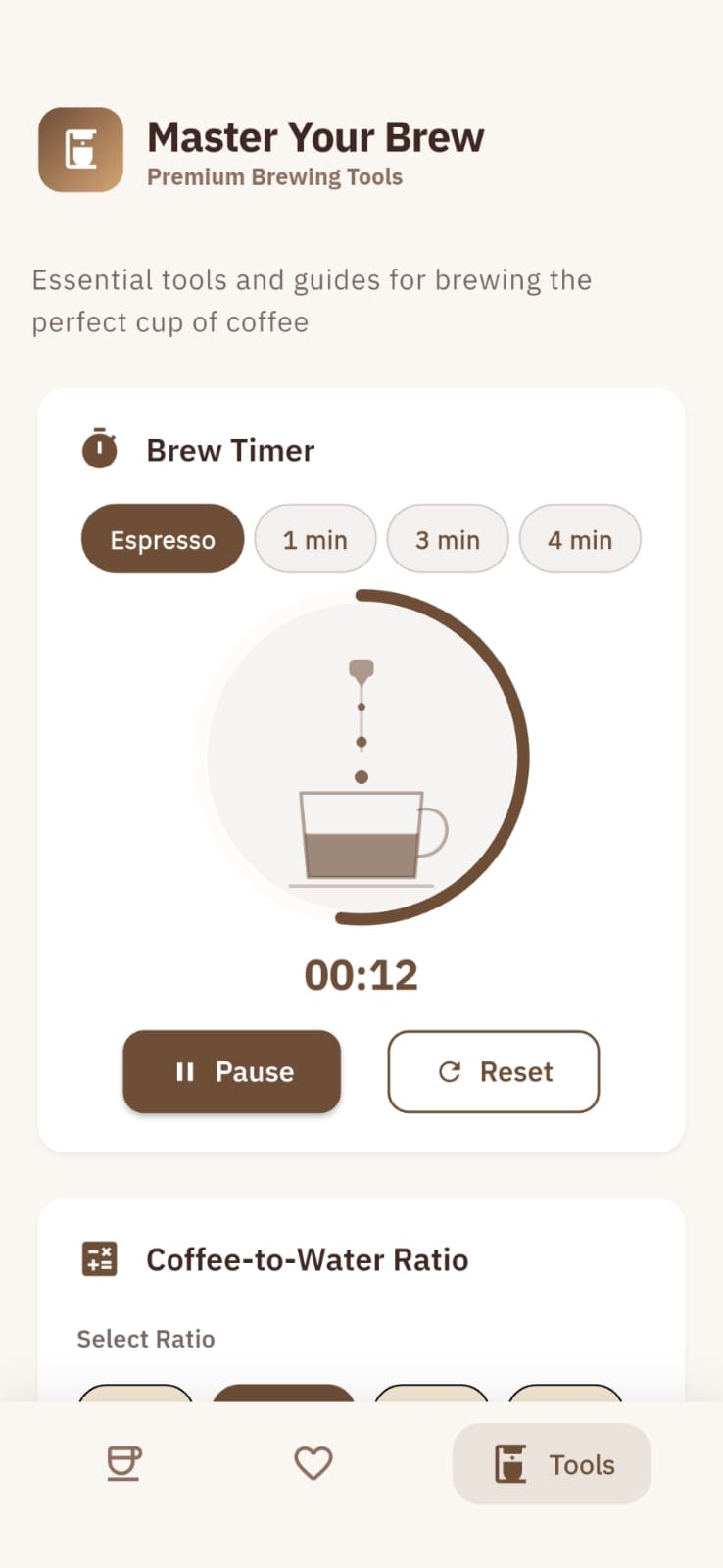Tap the Tools tab

pyautogui.click(x=552, y=1464)
